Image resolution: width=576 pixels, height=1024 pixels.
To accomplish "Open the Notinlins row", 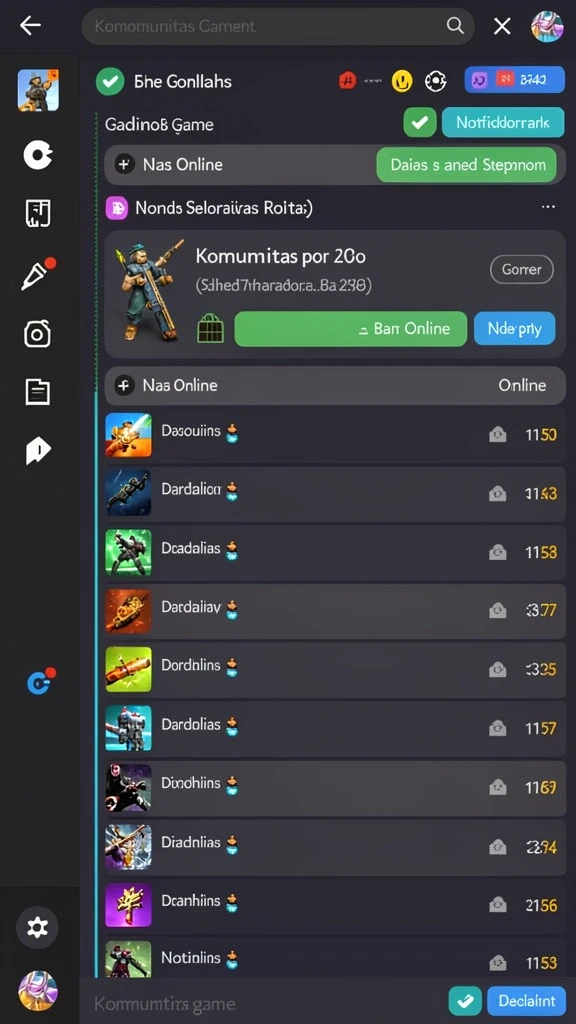I will (335, 961).
